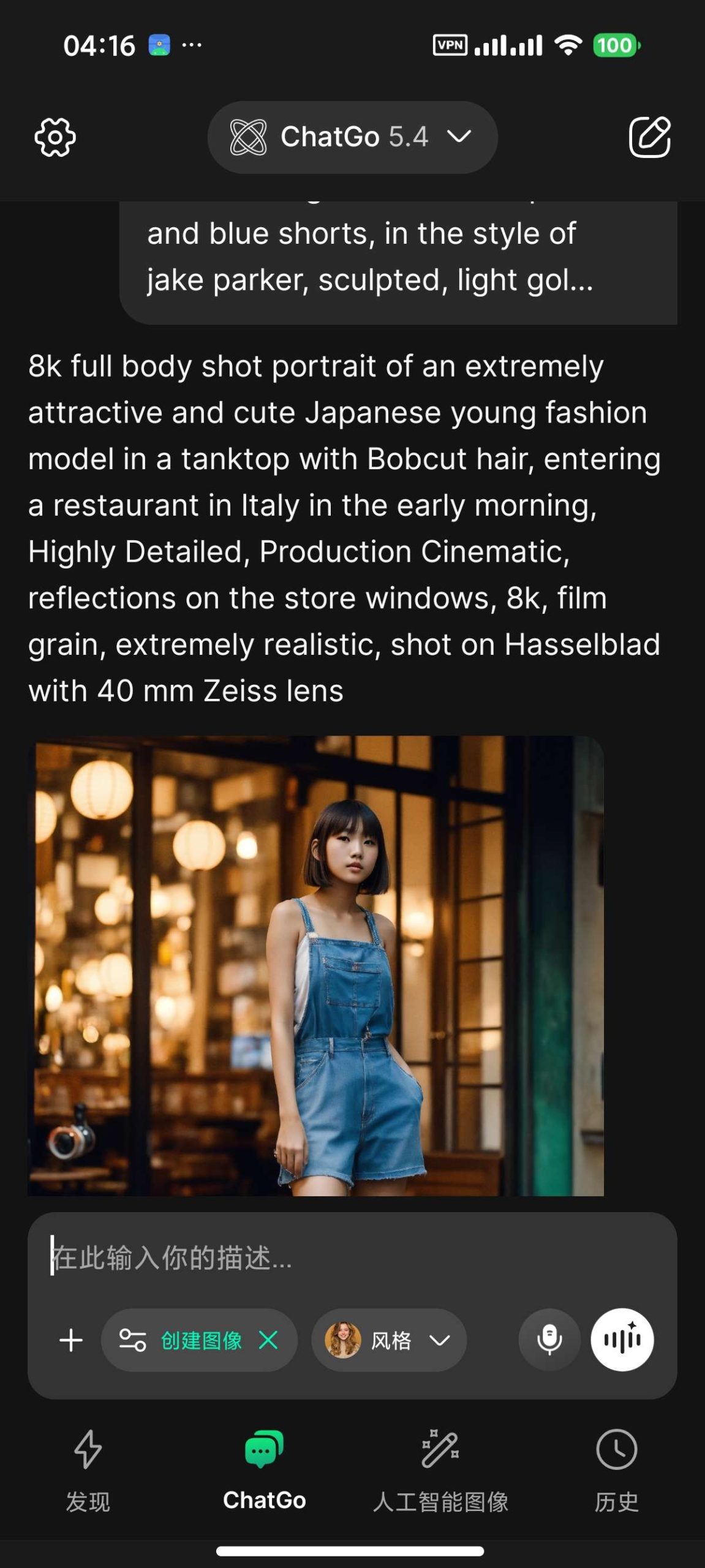Screen dimensions: 705x1568
Task: Start voice input with microphone
Action: [549, 1340]
